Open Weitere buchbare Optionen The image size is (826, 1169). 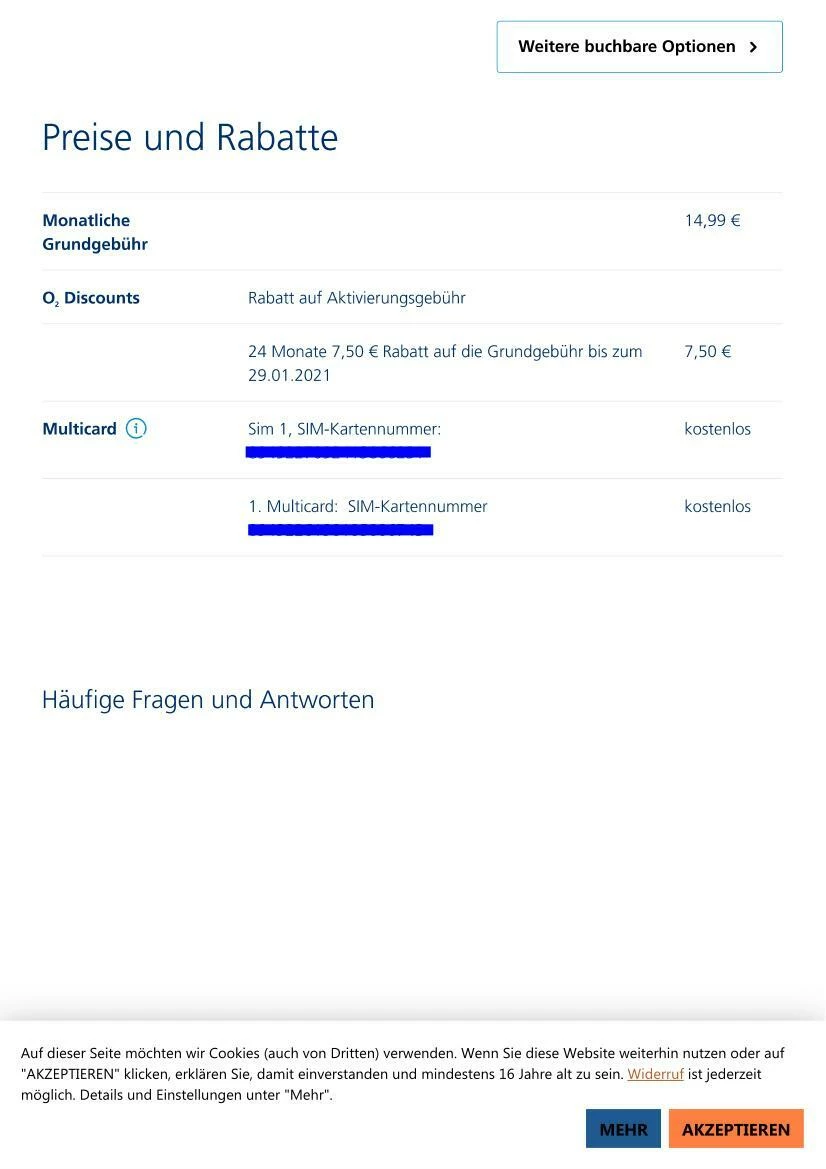point(639,47)
